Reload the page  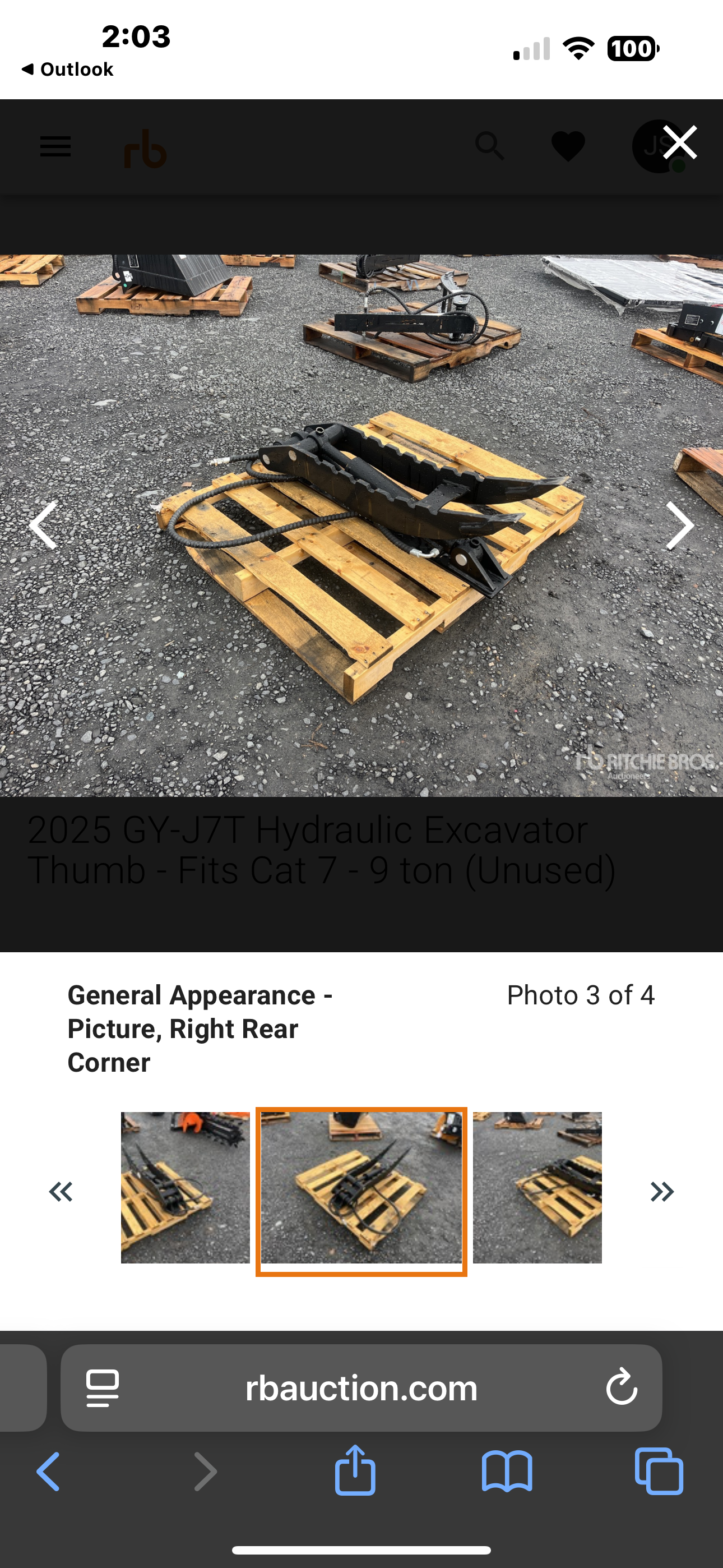[622, 1387]
